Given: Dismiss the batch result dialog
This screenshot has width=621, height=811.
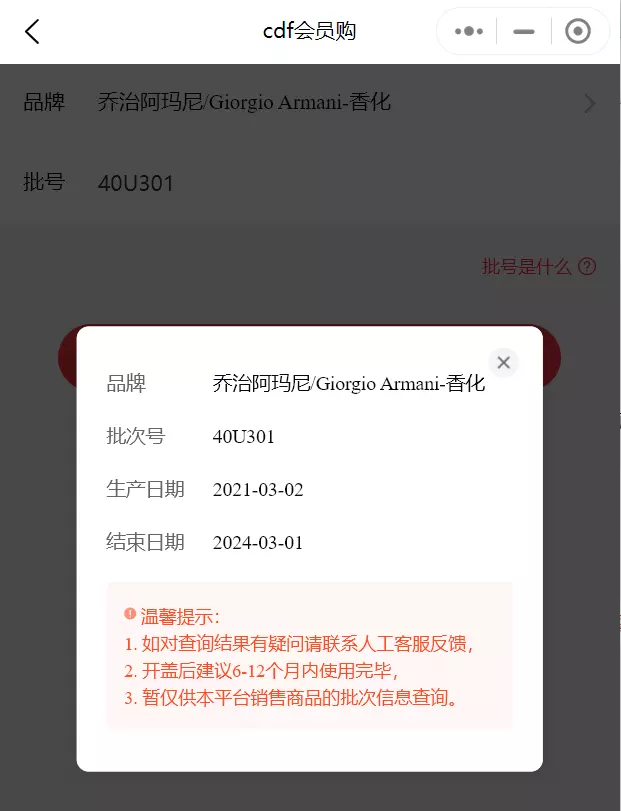Looking at the screenshot, I should (x=504, y=362).
